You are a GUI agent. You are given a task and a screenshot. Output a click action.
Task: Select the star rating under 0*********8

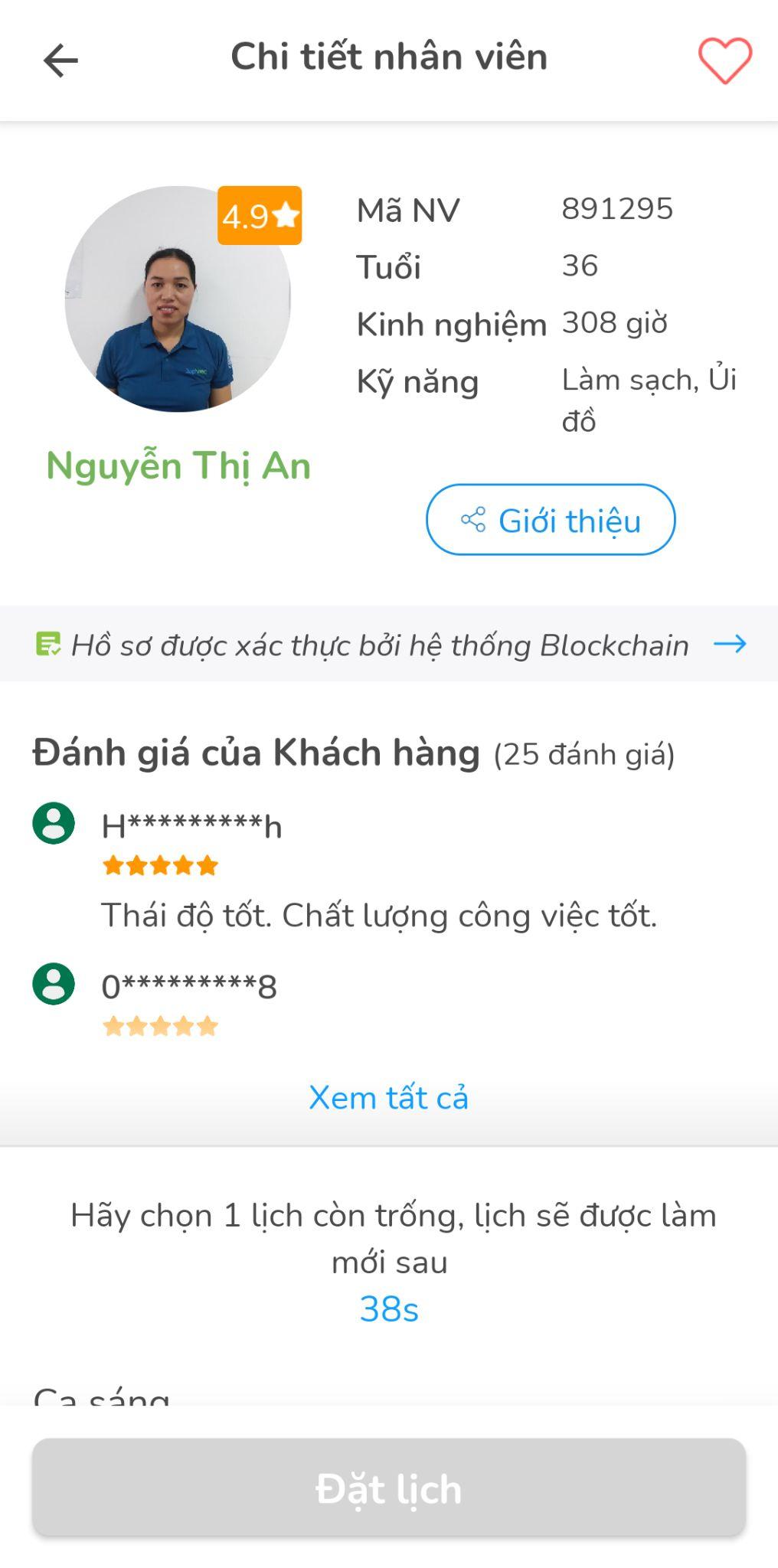tap(159, 1024)
